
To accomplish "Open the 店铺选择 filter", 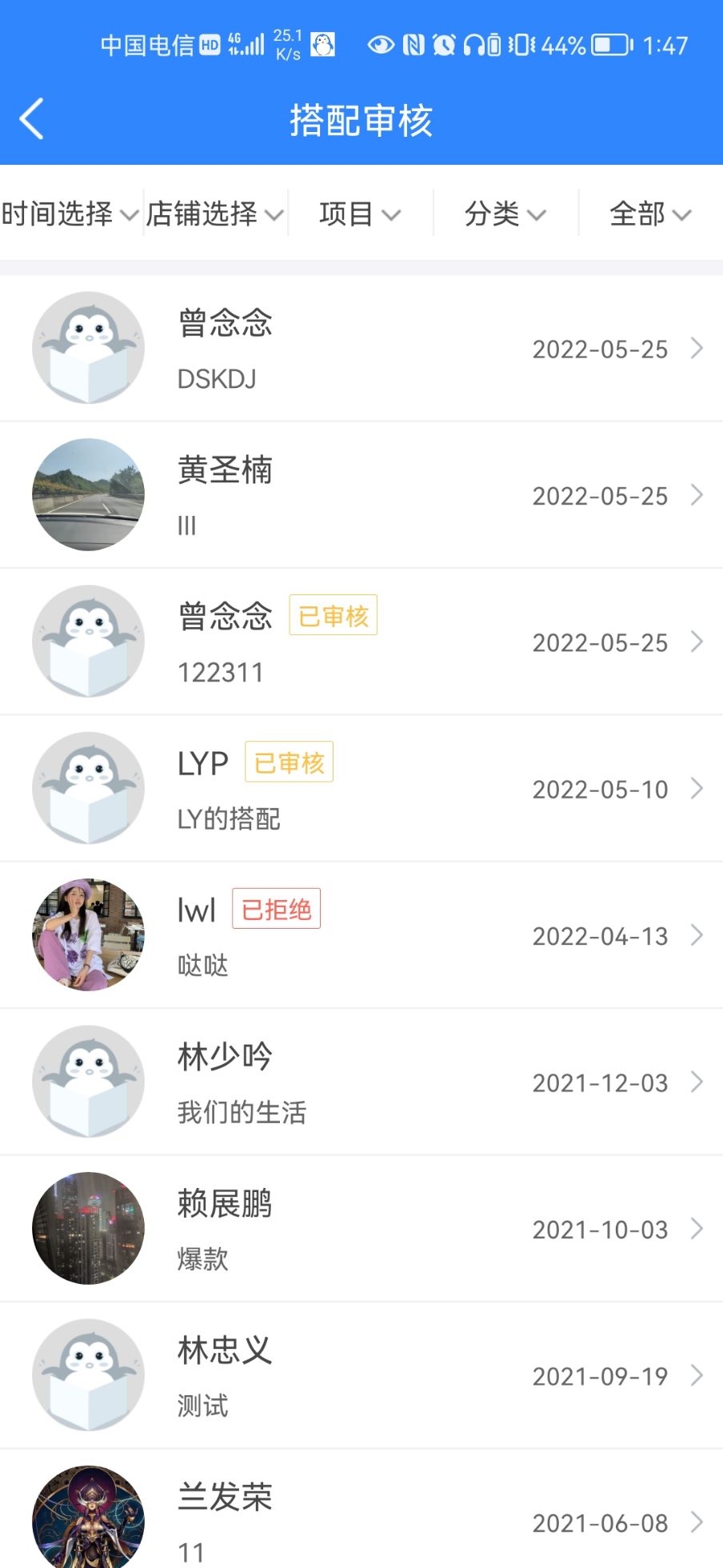I will (215, 214).
